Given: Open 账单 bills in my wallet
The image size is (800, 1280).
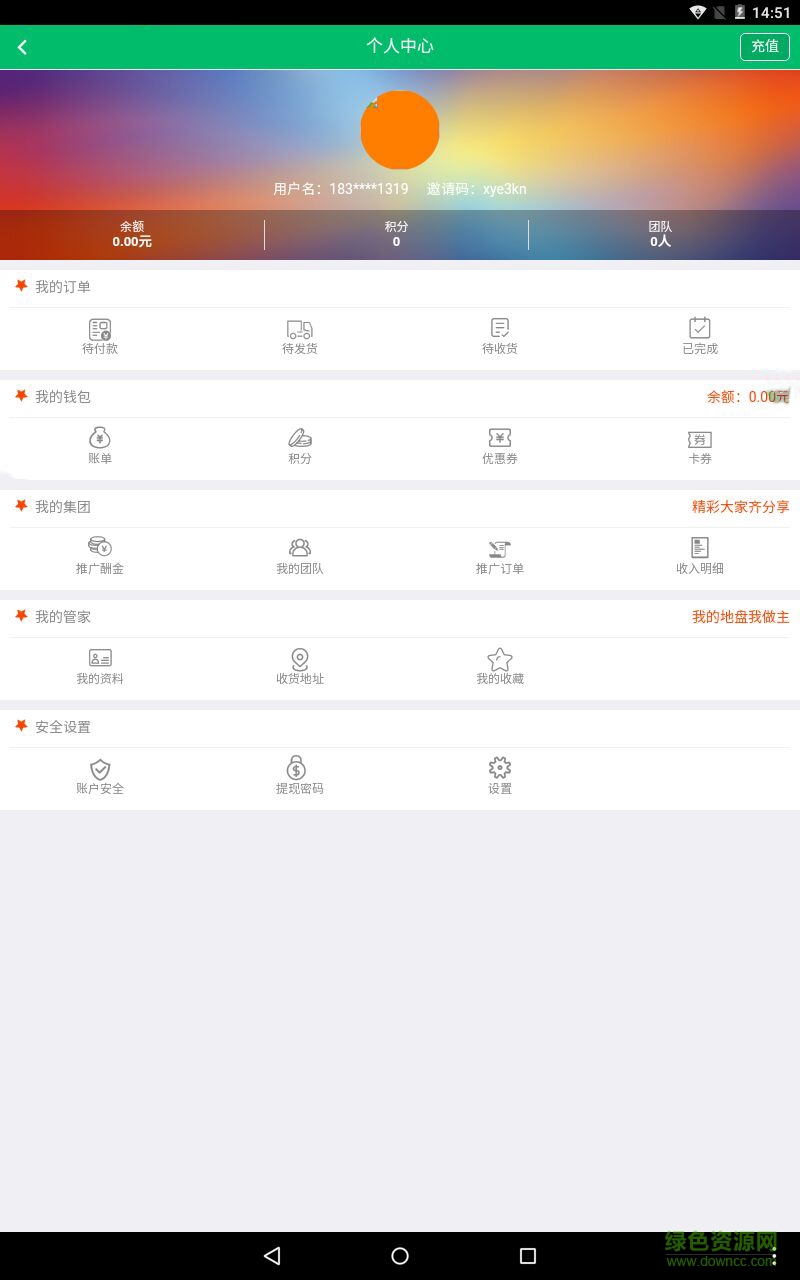Looking at the screenshot, I should tap(100, 446).
